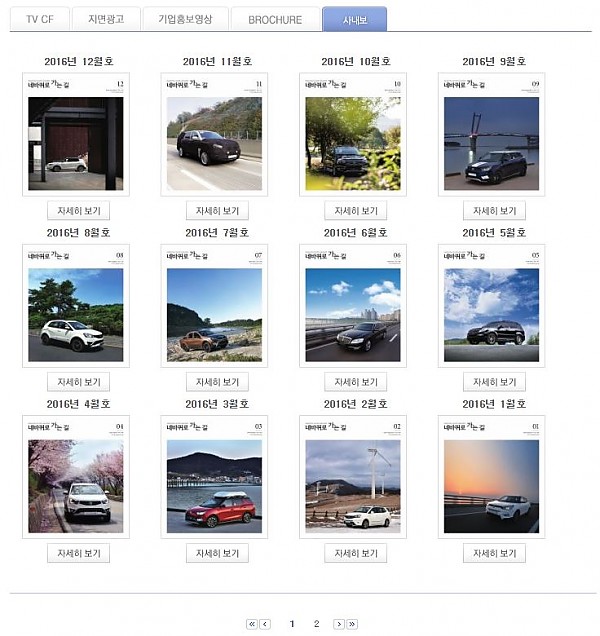The image size is (600, 636).
Task: Open the 2016년 7월호 magazine cover
Action: tap(214, 305)
